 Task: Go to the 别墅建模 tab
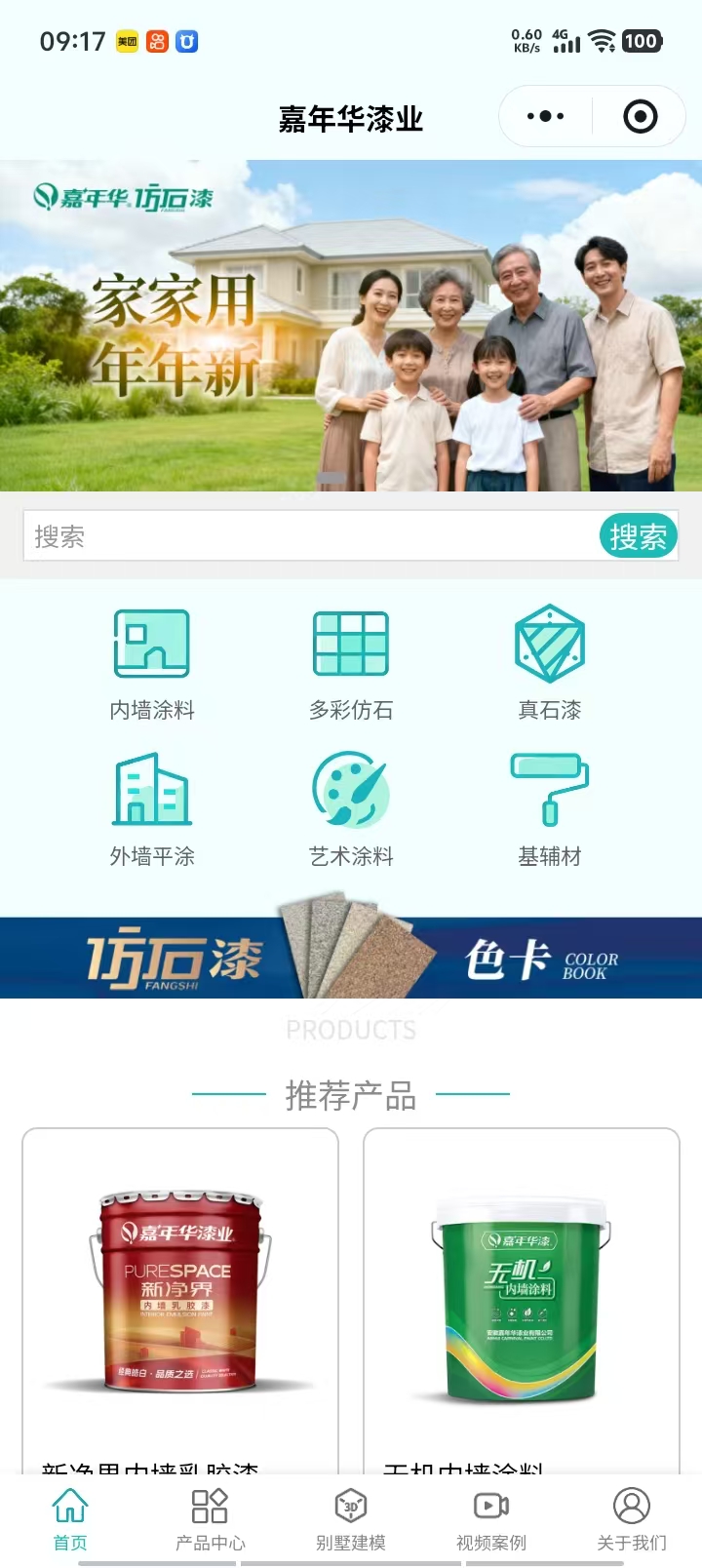(x=351, y=1519)
